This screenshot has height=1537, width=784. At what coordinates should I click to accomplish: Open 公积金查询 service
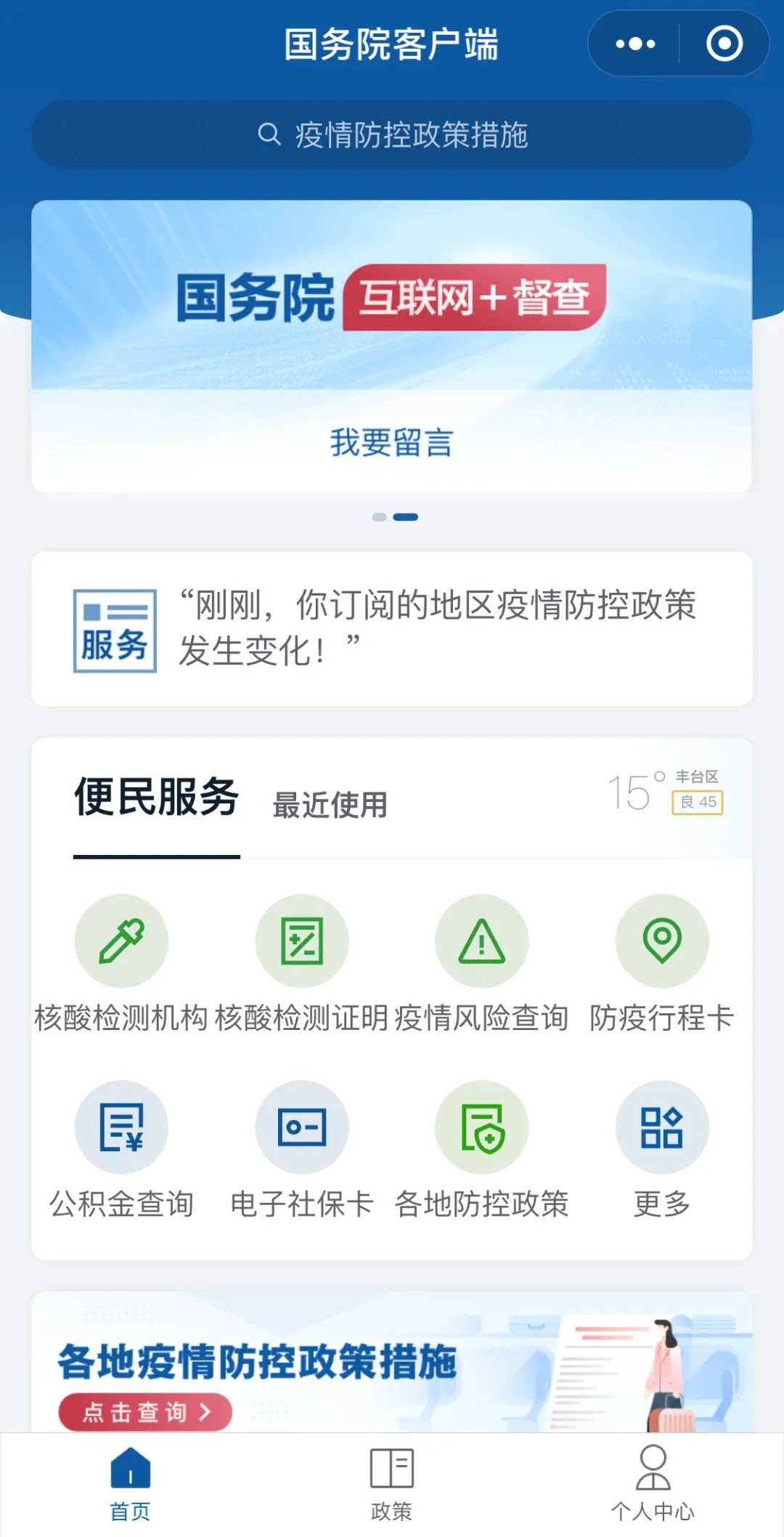click(121, 1127)
